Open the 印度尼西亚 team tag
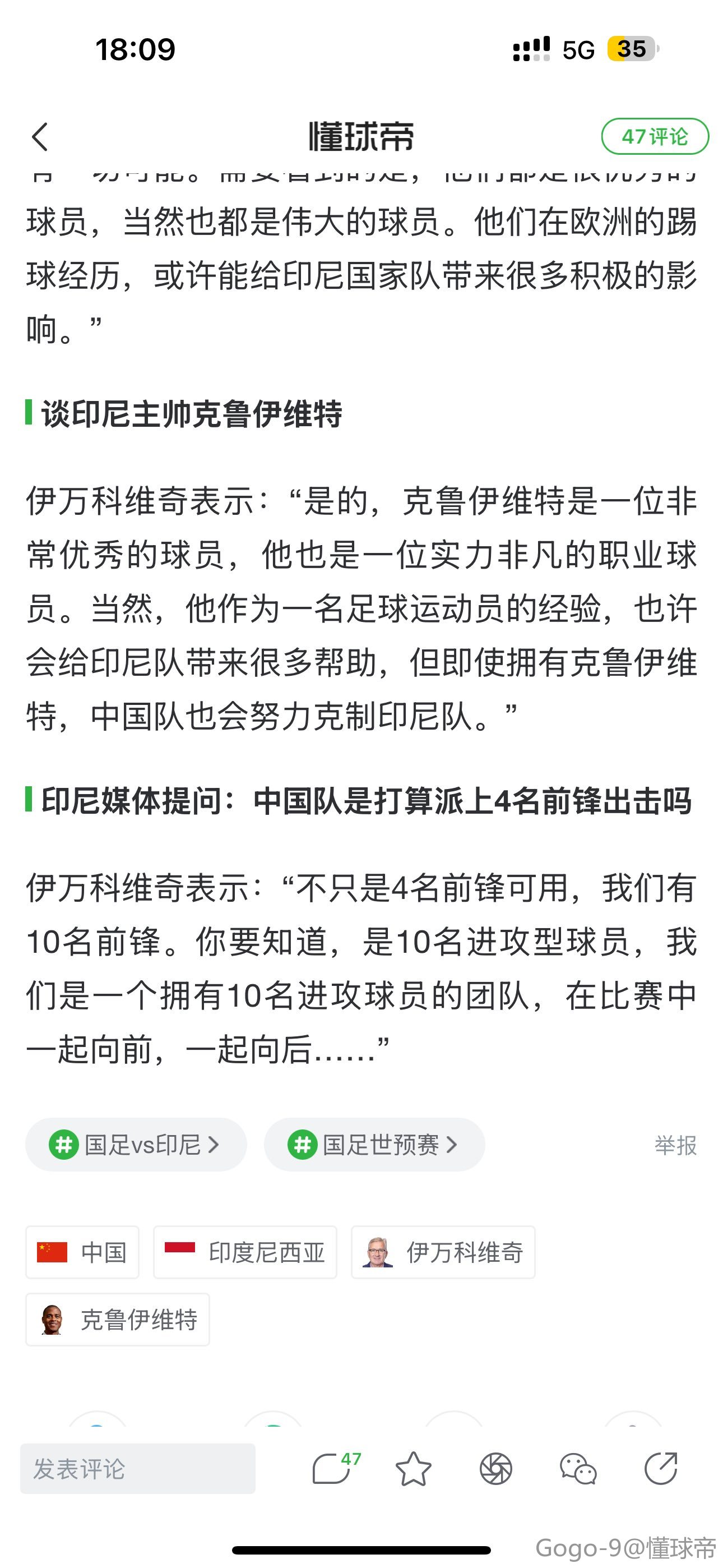Image resolution: width=723 pixels, height=1568 pixels. pos(245,1253)
